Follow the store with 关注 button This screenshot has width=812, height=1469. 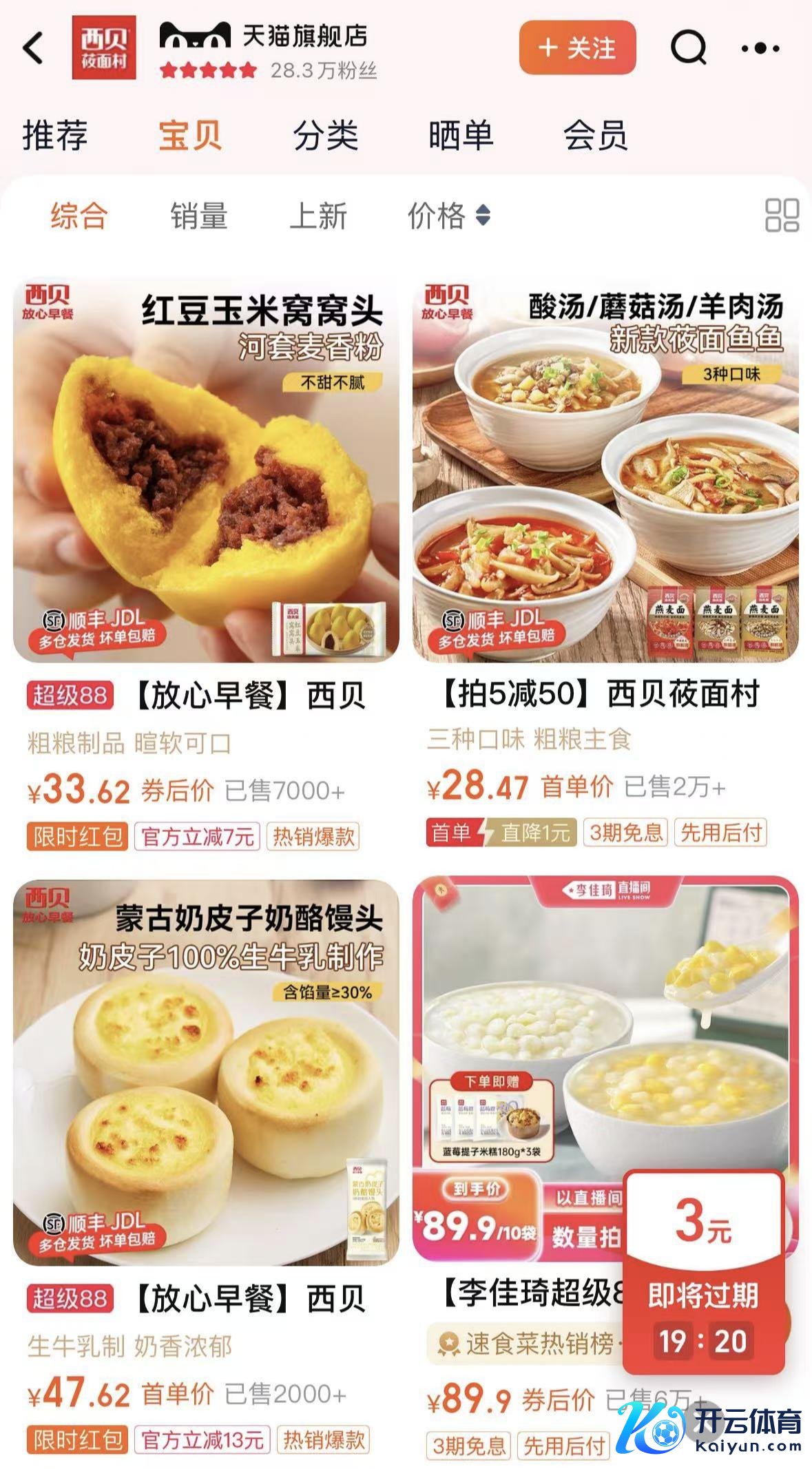pyautogui.click(x=576, y=48)
